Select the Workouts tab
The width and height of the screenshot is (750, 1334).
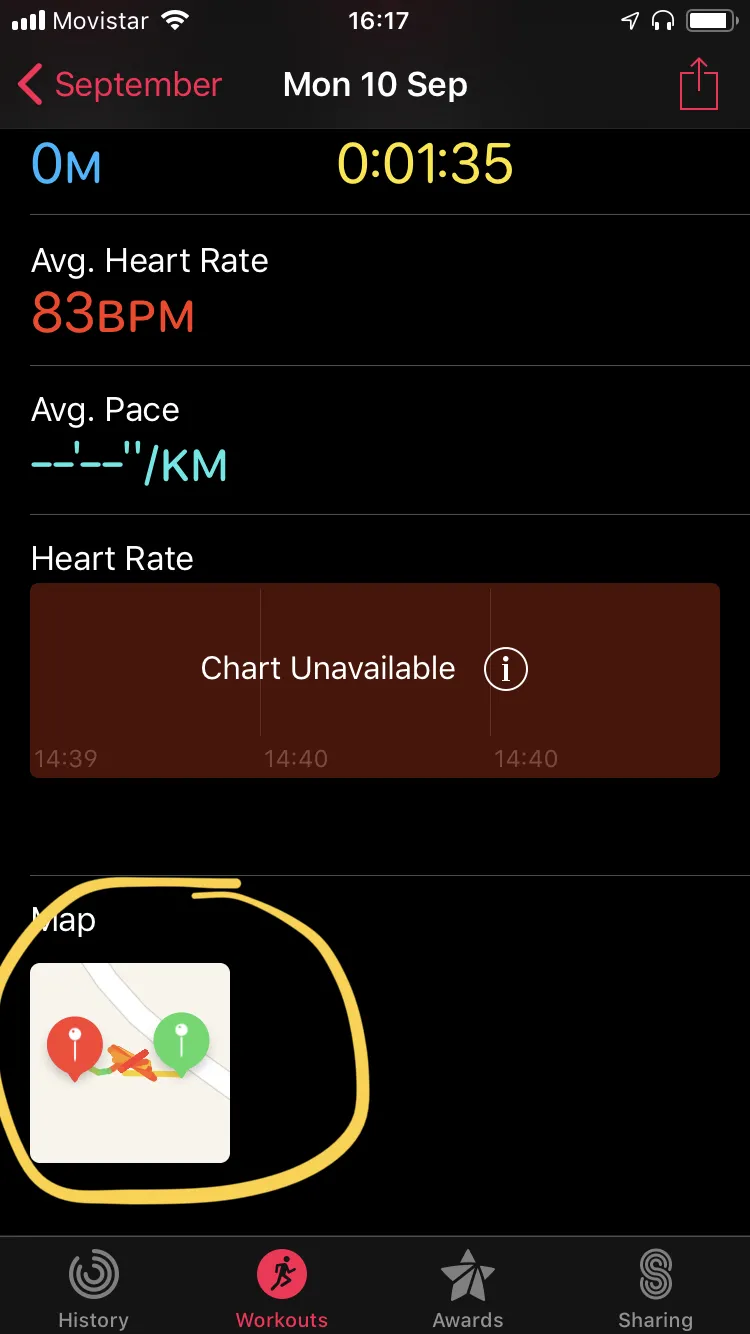point(281,1289)
